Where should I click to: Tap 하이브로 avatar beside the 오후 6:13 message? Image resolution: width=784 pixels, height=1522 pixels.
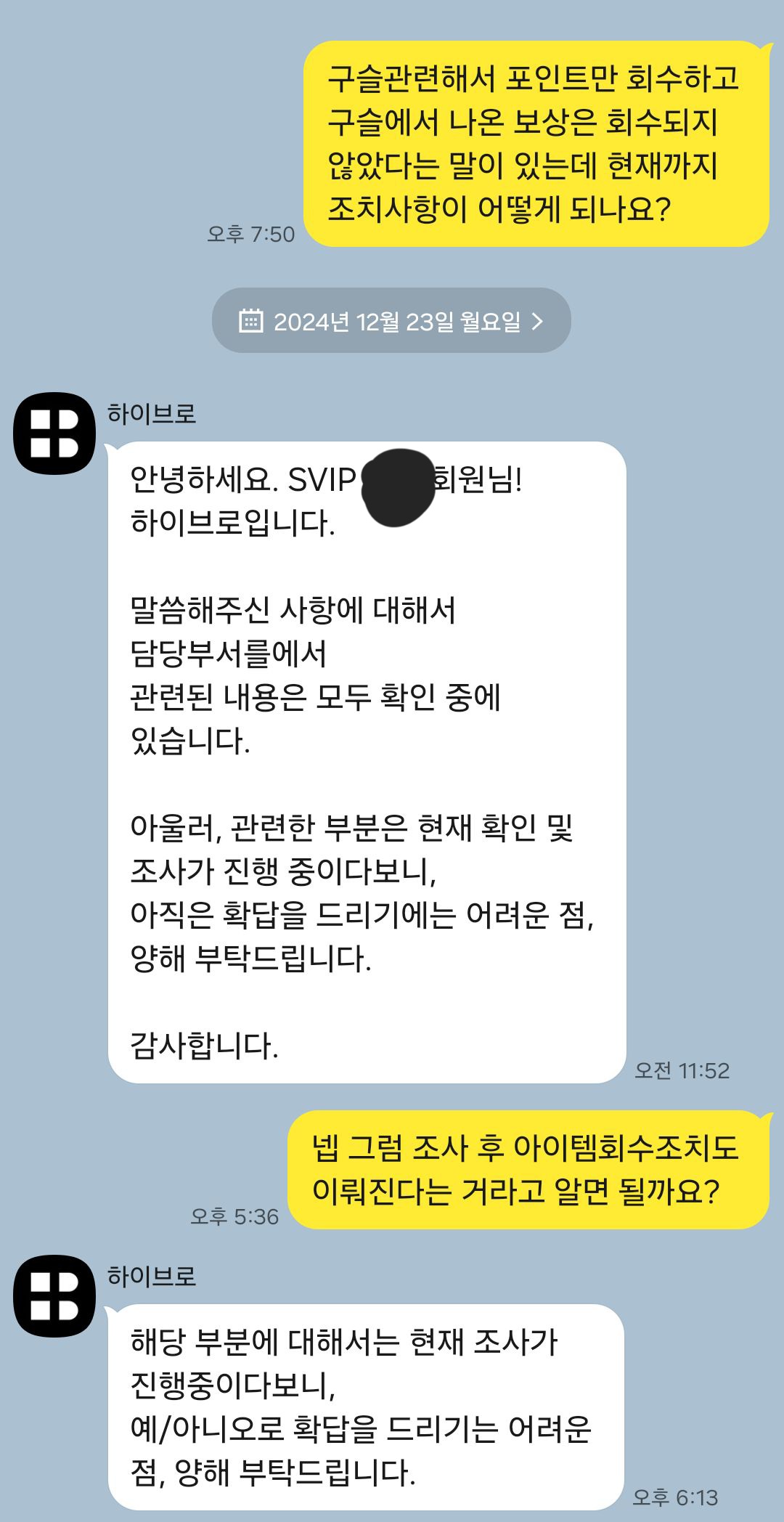(54, 1296)
